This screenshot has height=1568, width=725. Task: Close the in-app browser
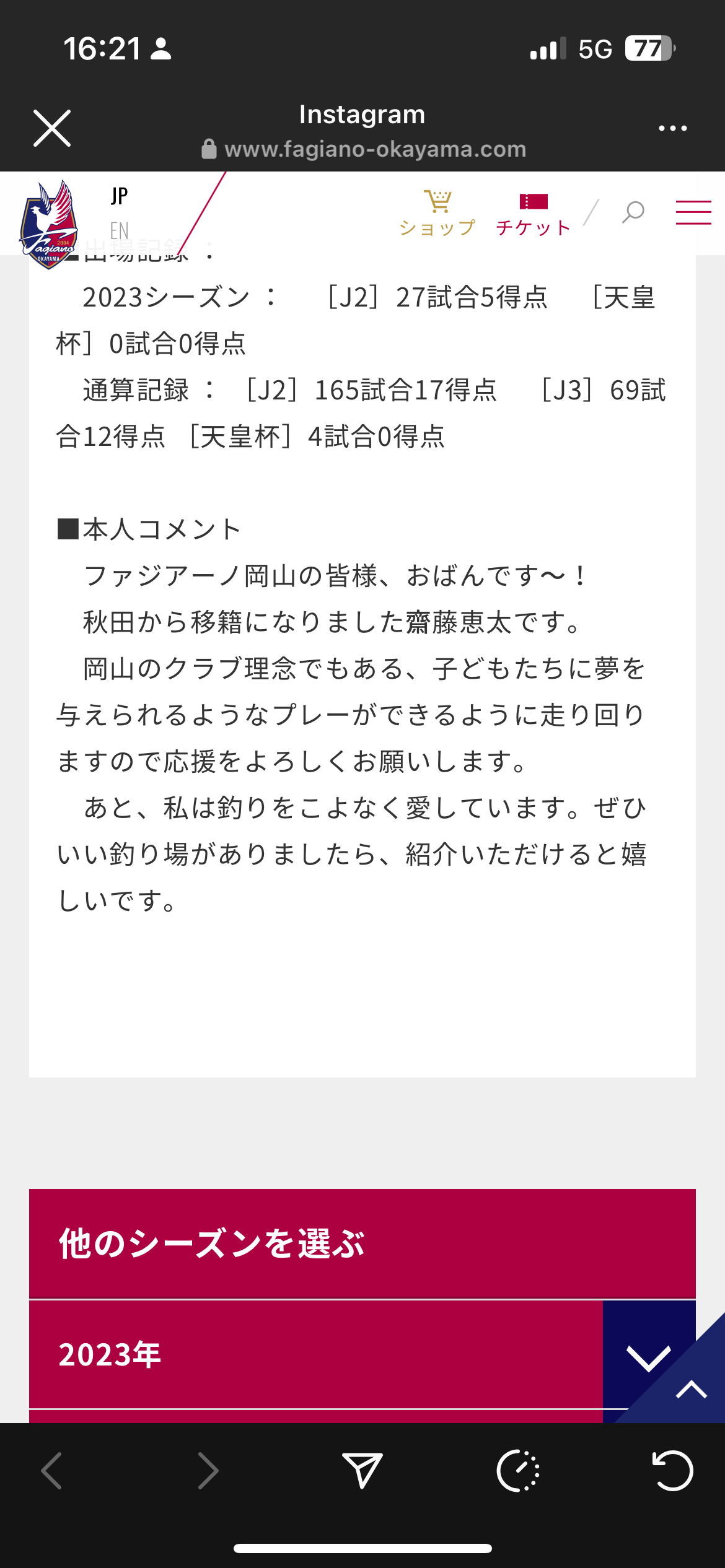(52, 128)
